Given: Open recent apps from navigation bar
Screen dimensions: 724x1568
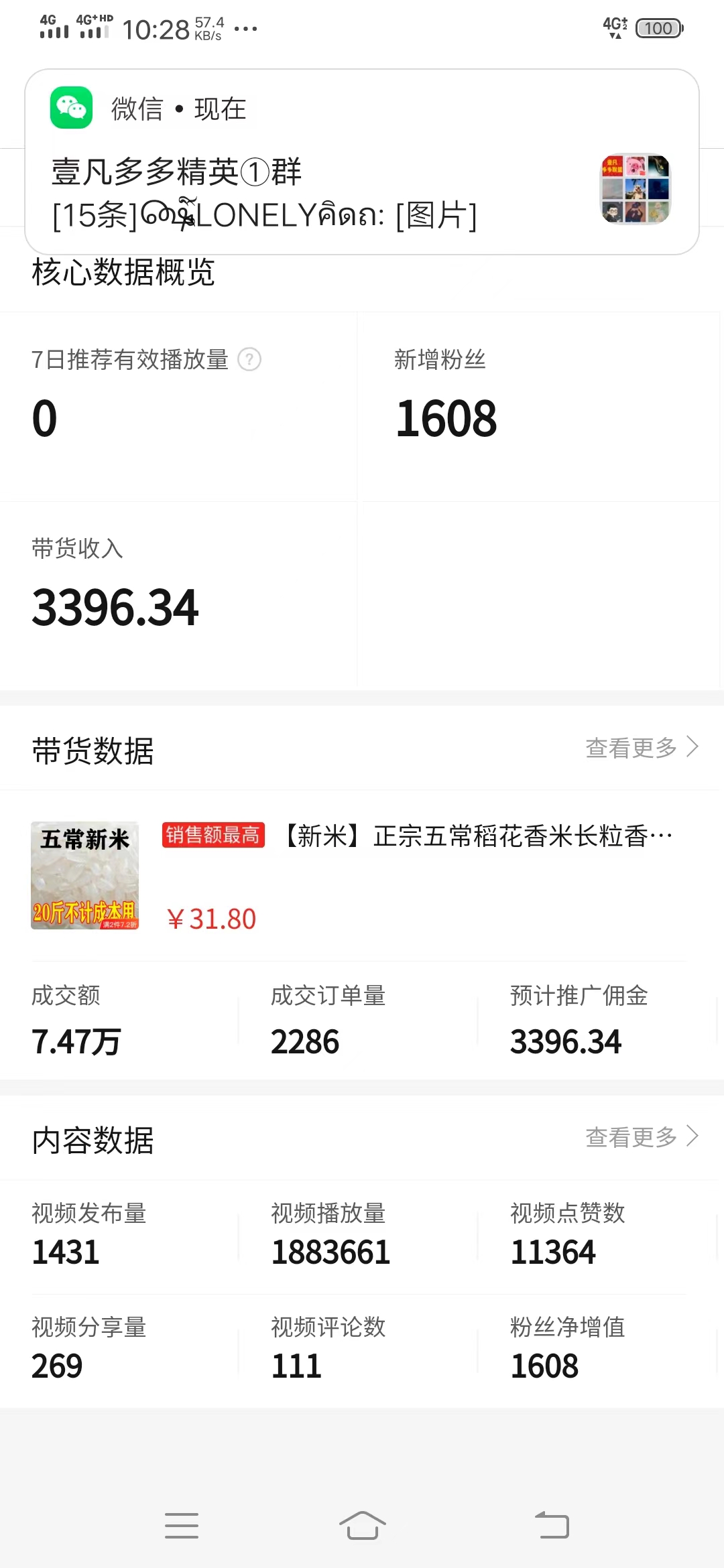Looking at the screenshot, I should pos(181,1526).
